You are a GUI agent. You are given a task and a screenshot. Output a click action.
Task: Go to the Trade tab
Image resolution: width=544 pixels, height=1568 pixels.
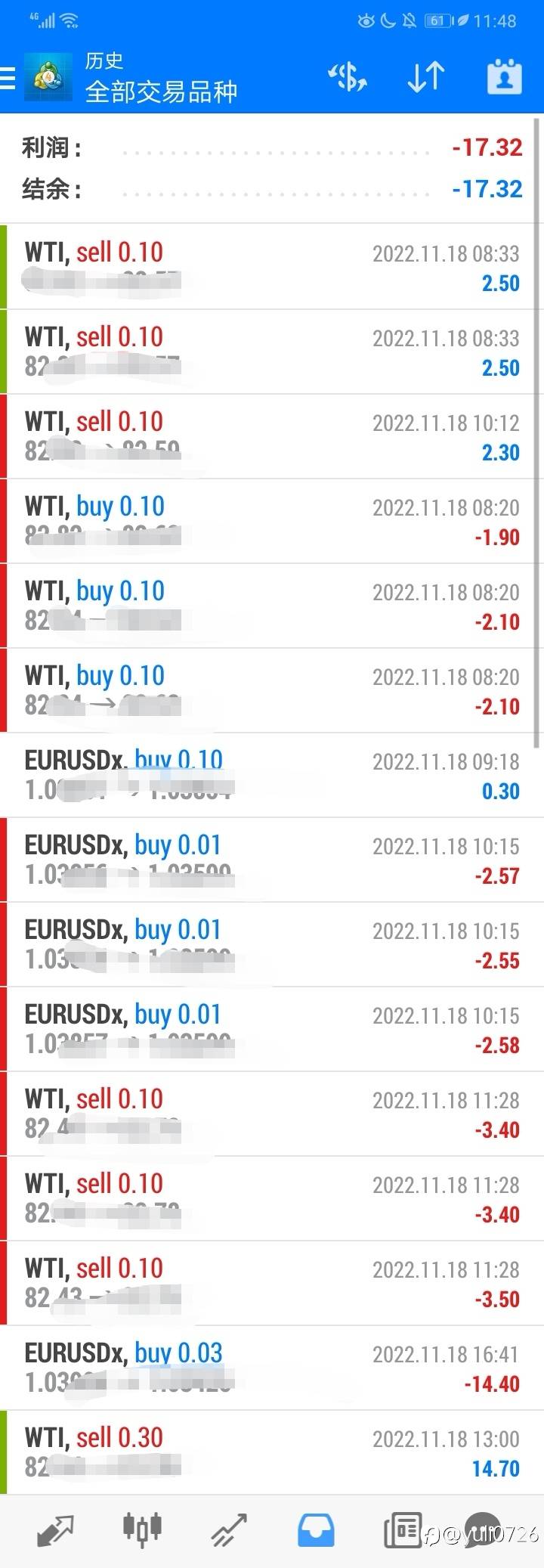click(x=229, y=1531)
